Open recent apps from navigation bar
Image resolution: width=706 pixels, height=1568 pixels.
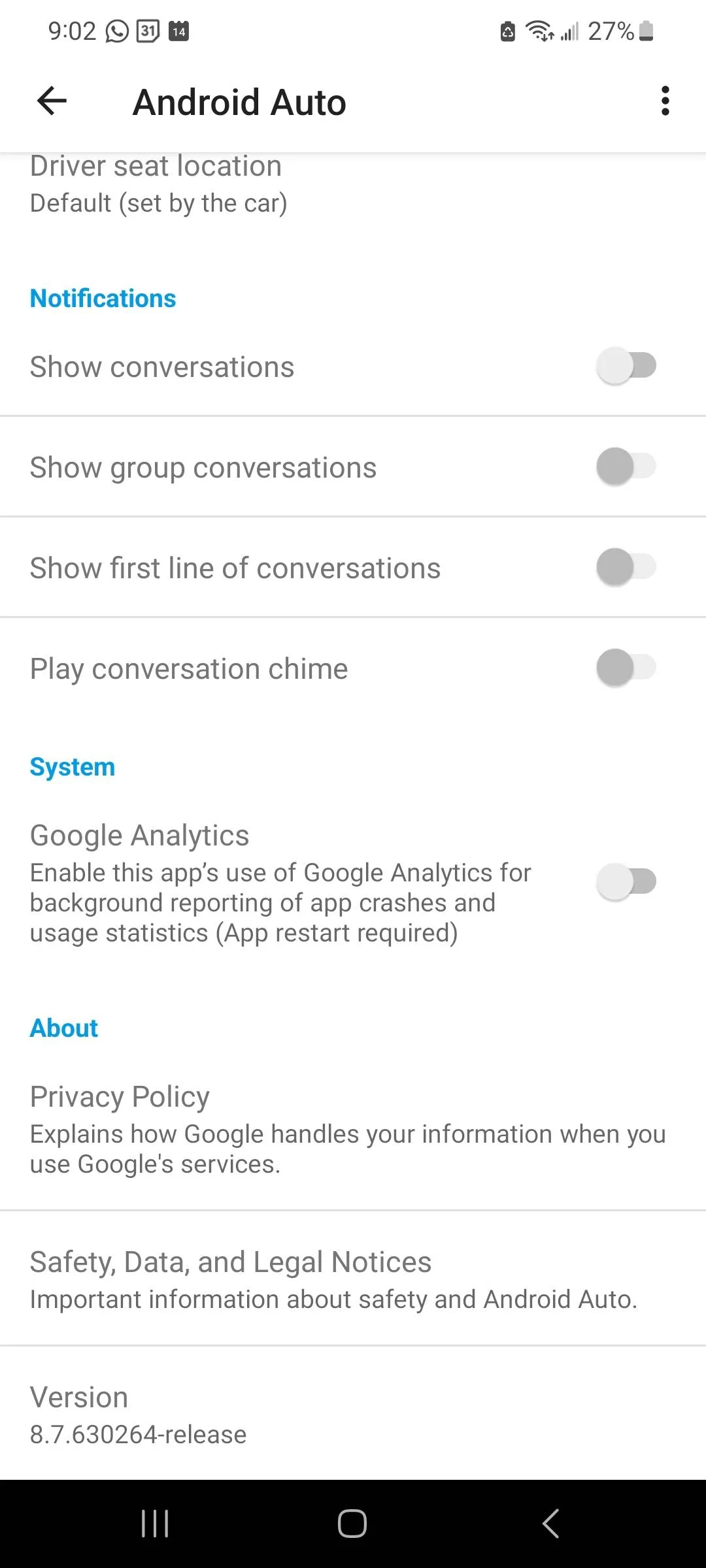click(x=155, y=1524)
